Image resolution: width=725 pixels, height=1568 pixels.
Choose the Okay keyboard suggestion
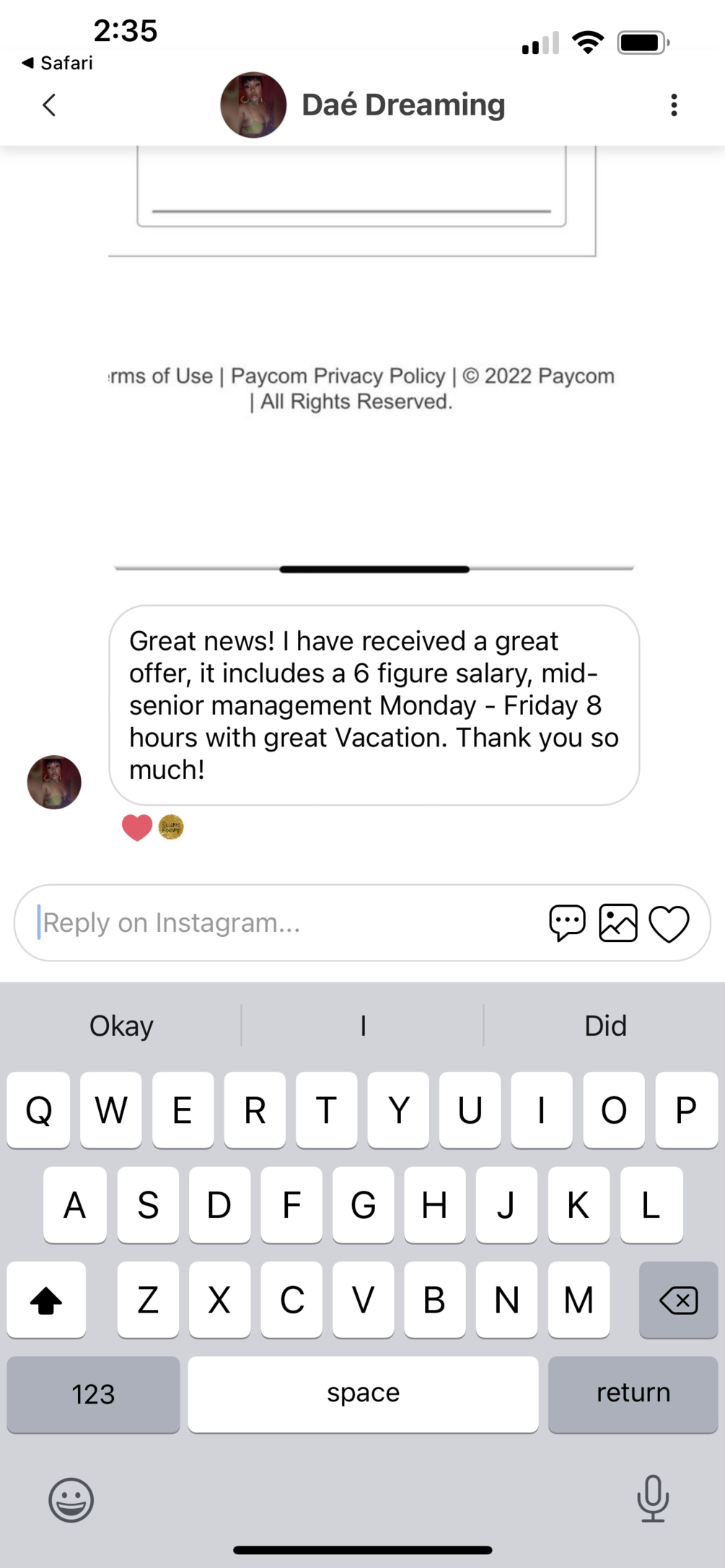pos(121,1026)
